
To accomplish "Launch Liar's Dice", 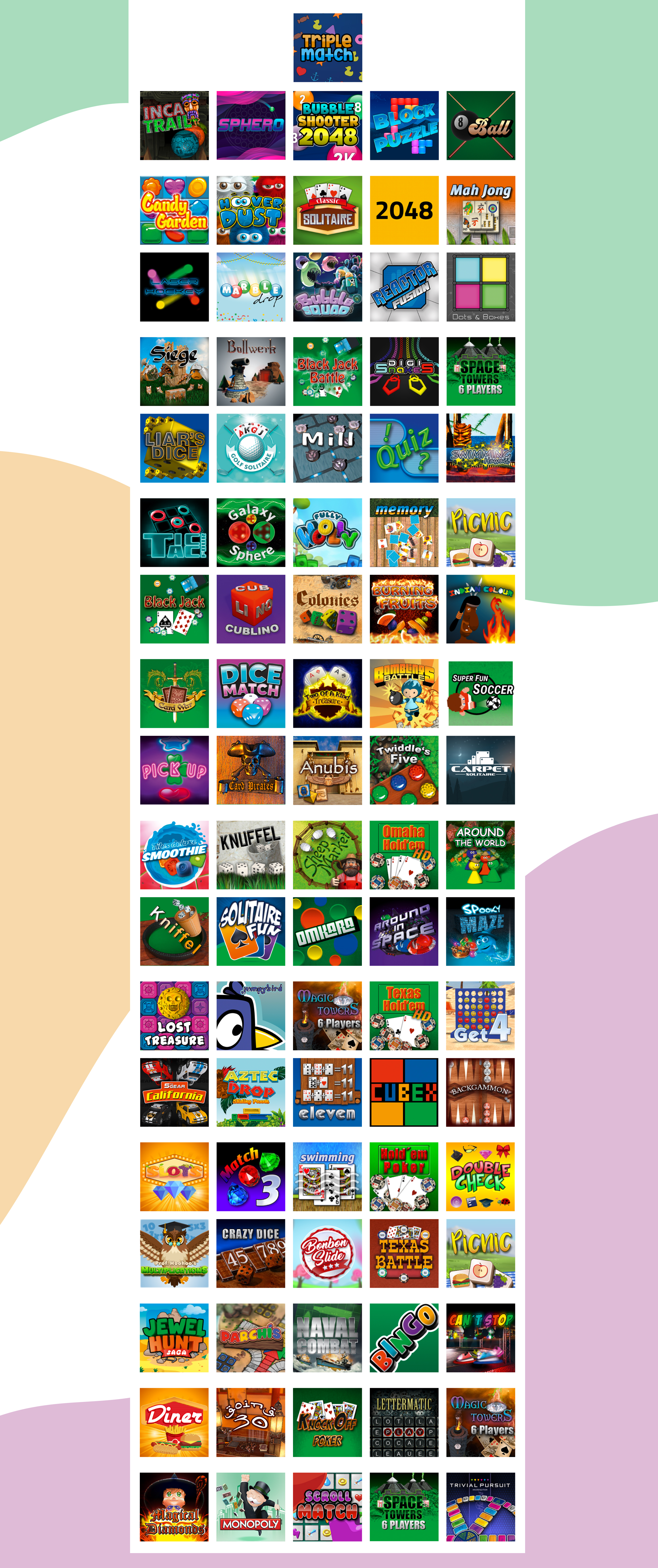I will click(x=174, y=448).
